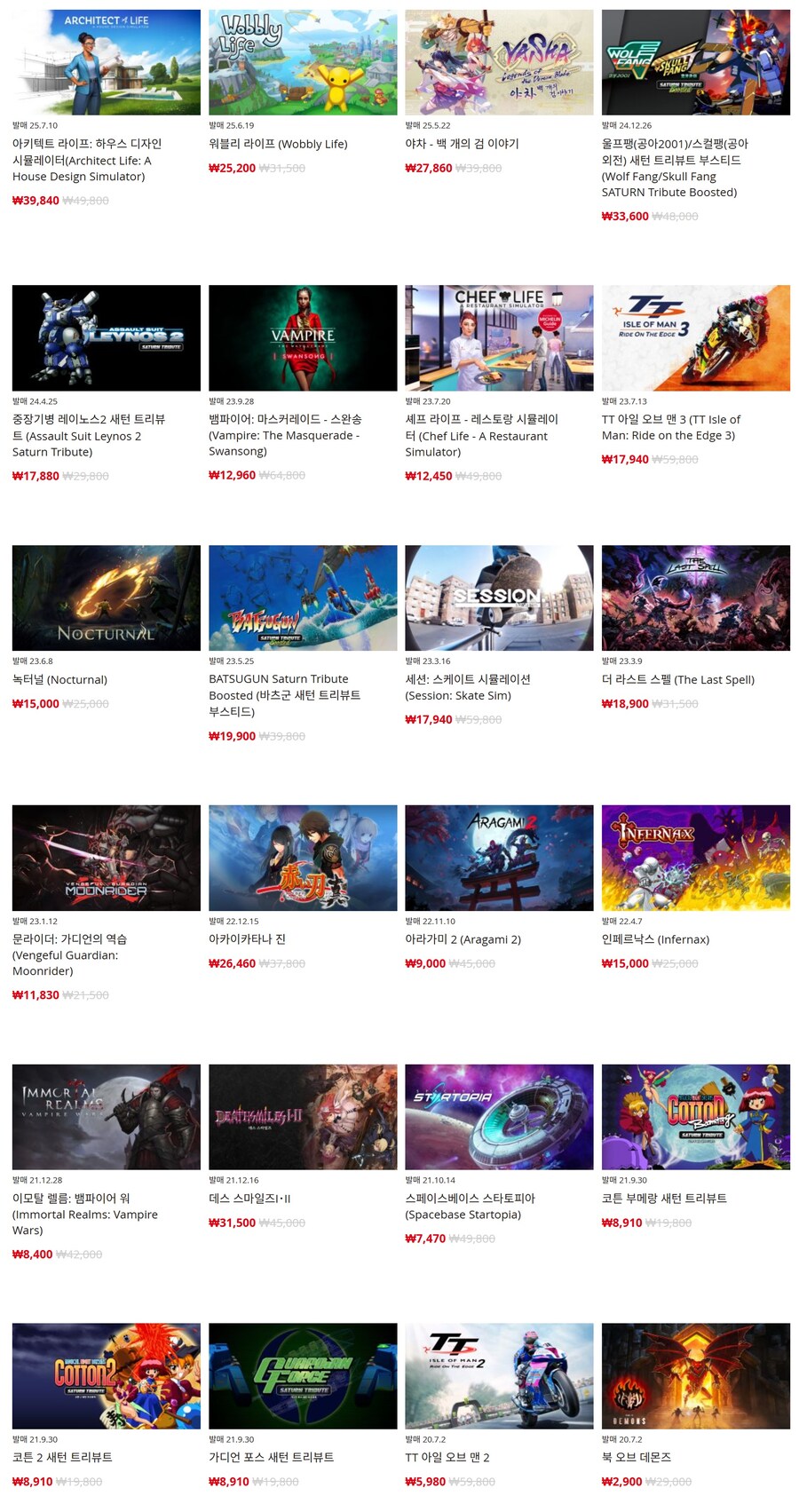Open the Architect Life game card
The image size is (799, 1512).
point(106,62)
